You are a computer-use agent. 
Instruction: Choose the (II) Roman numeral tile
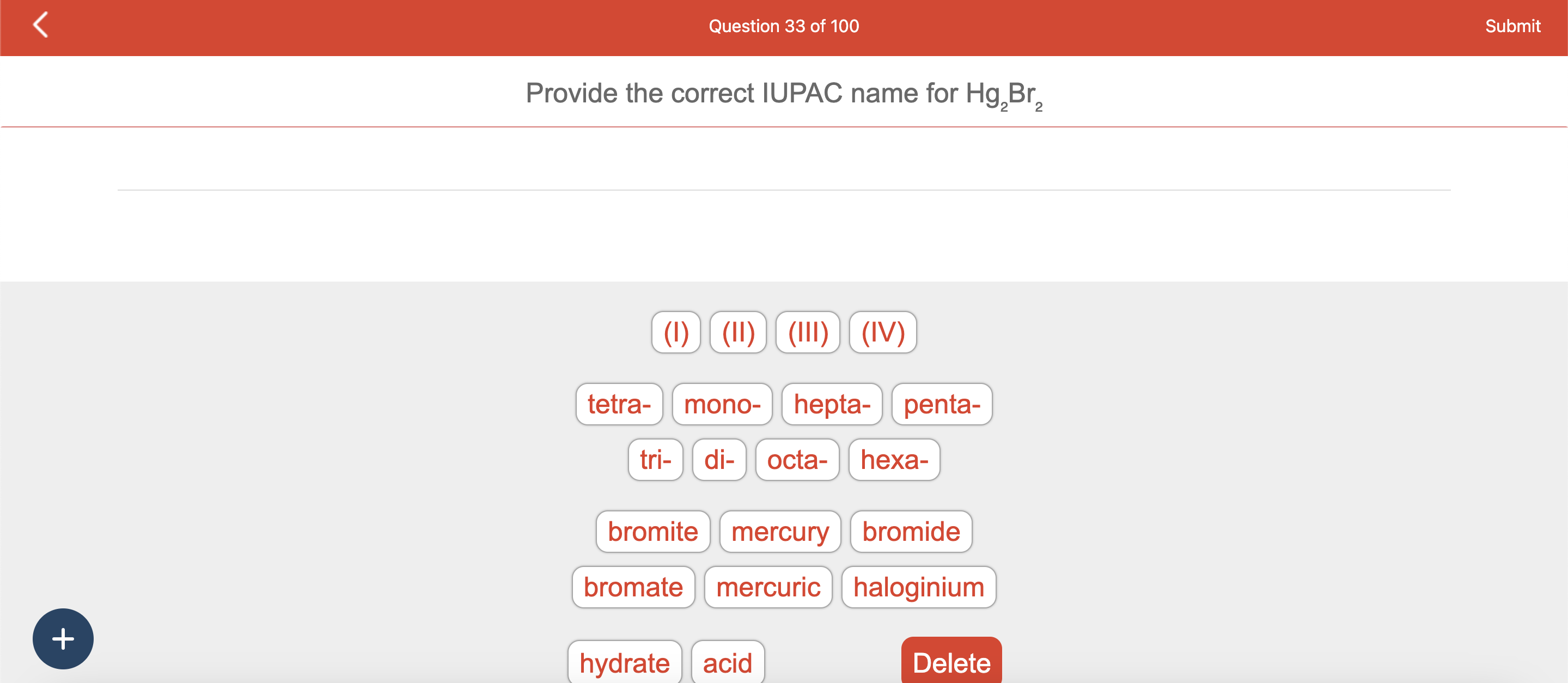(x=738, y=332)
